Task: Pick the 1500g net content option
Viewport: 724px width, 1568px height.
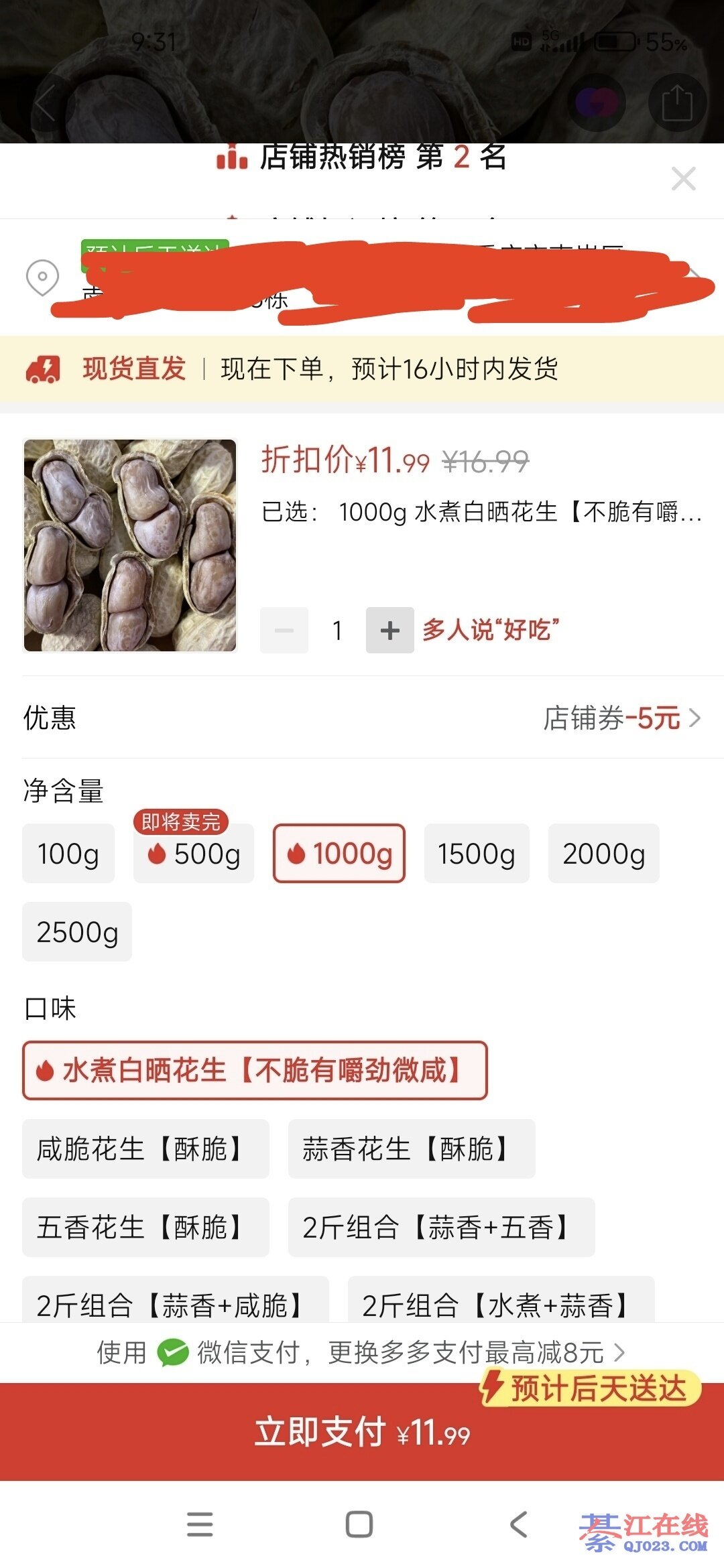Action: click(x=477, y=854)
